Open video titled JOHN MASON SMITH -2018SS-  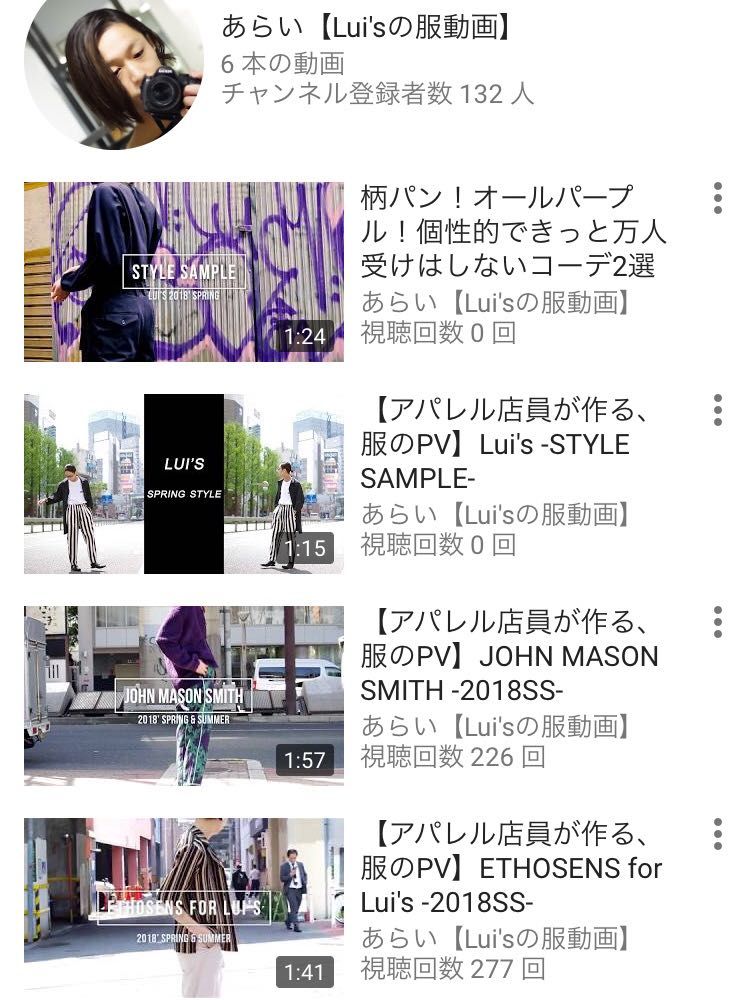(x=510, y=656)
